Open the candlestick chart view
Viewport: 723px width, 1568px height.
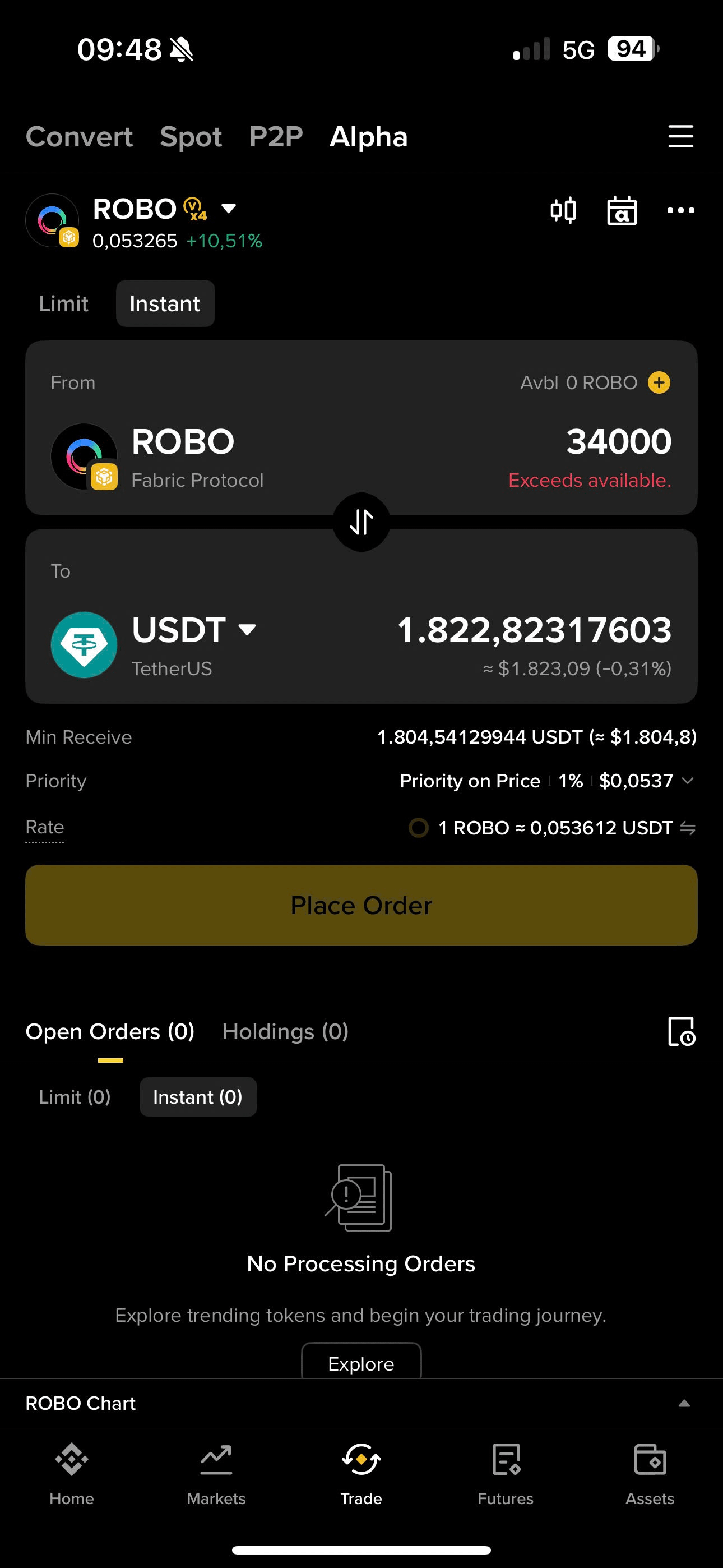(x=563, y=211)
